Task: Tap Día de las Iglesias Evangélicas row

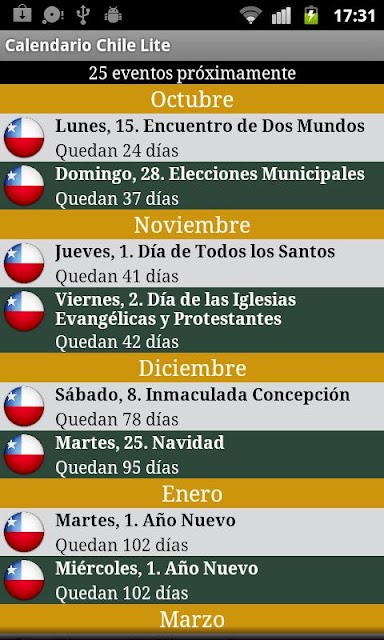Action: [192, 320]
